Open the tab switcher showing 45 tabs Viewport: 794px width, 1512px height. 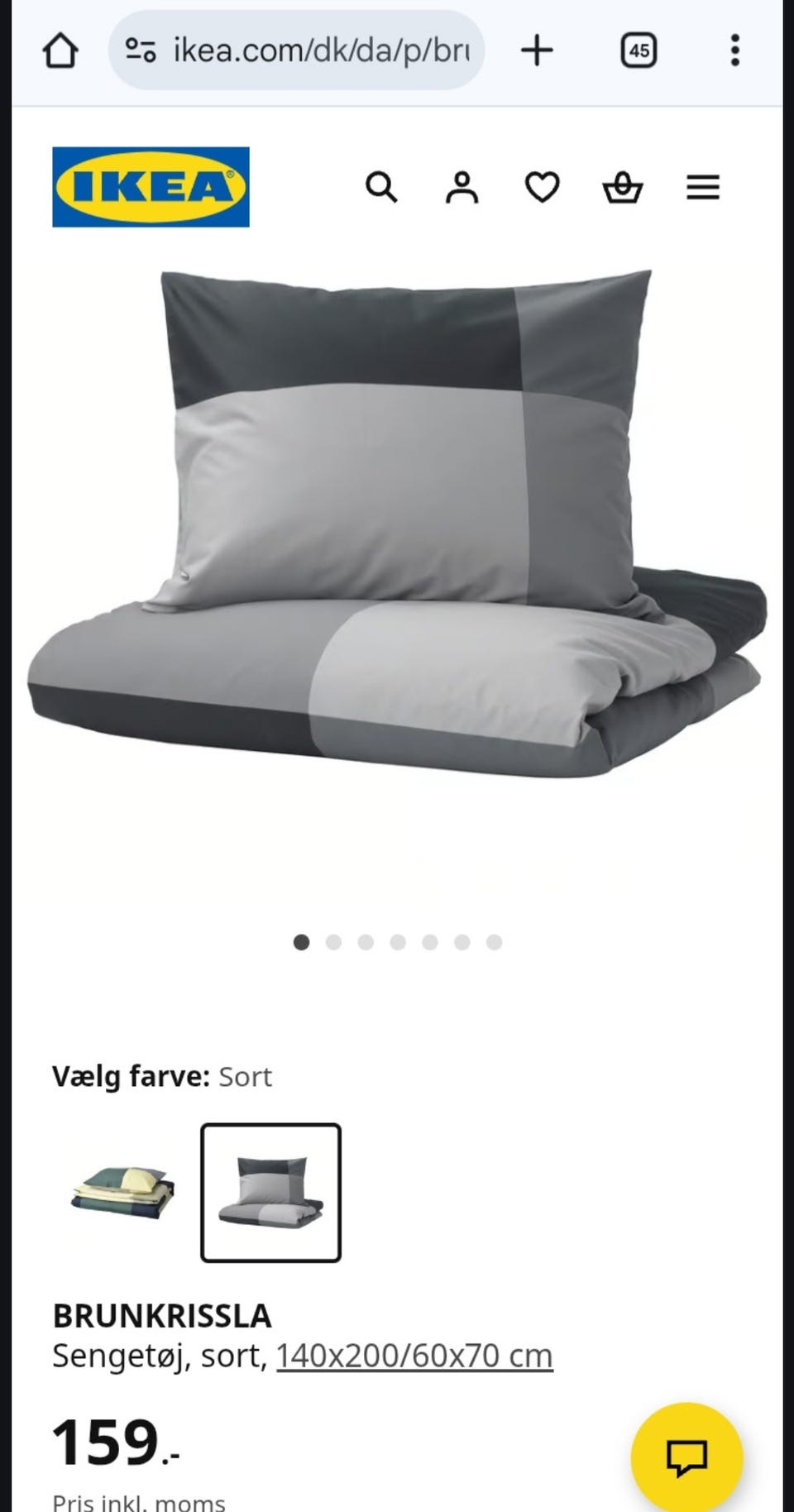[639, 50]
